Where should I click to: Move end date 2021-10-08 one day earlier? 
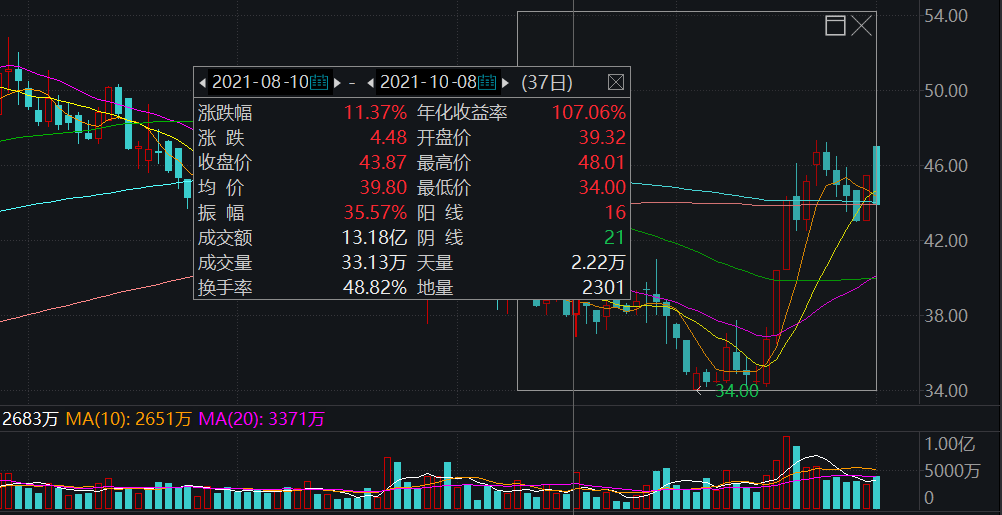point(372,82)
